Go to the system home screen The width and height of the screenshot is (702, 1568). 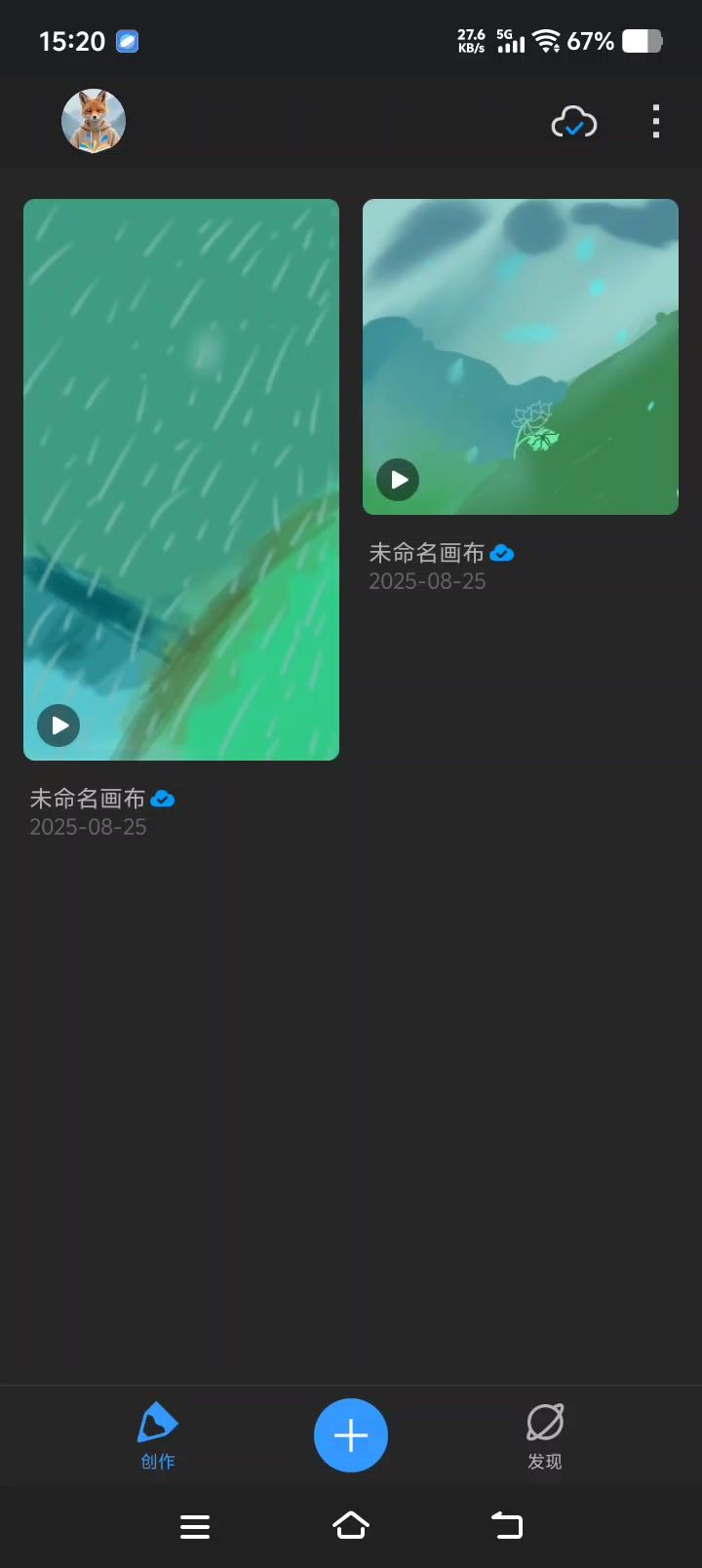pyautogui.click(x=351, y=1526)
